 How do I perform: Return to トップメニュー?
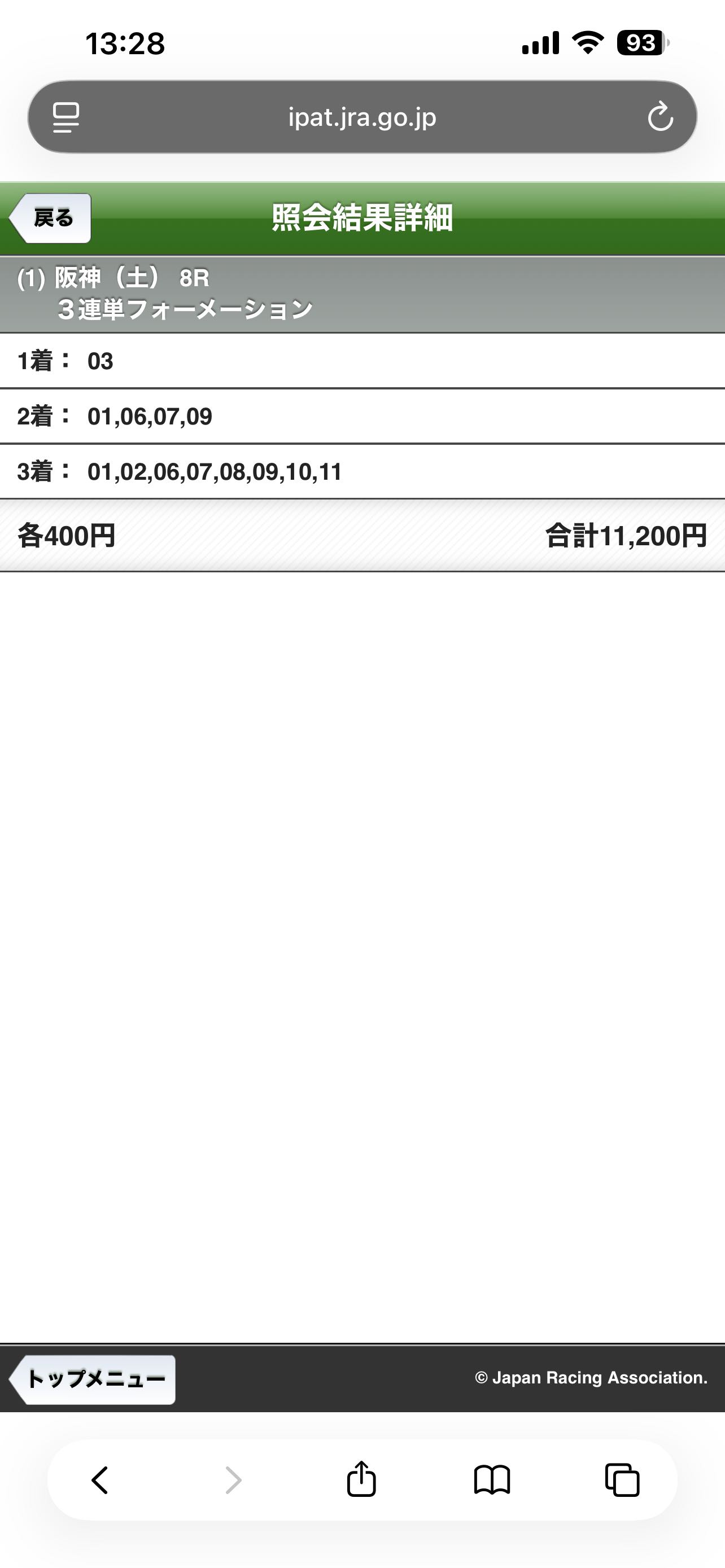coord(94,1379)
